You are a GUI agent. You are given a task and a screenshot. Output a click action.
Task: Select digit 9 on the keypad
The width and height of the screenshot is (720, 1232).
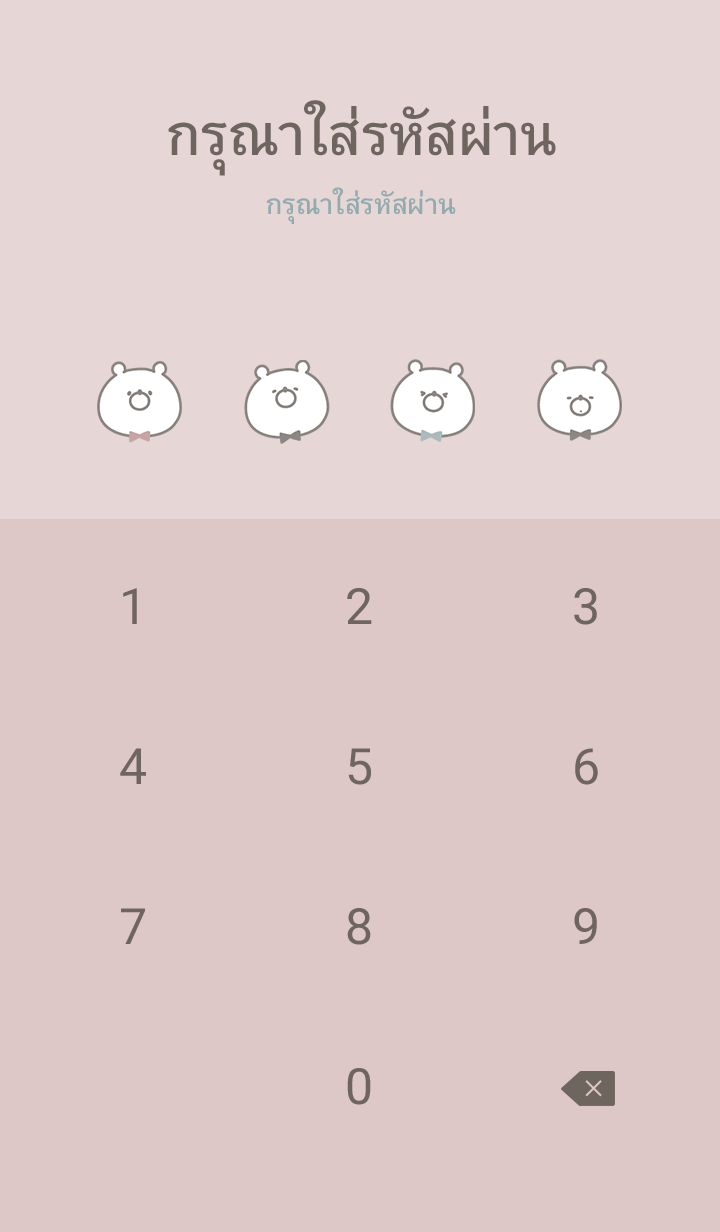pyautogui.click(x=586, y=927)
